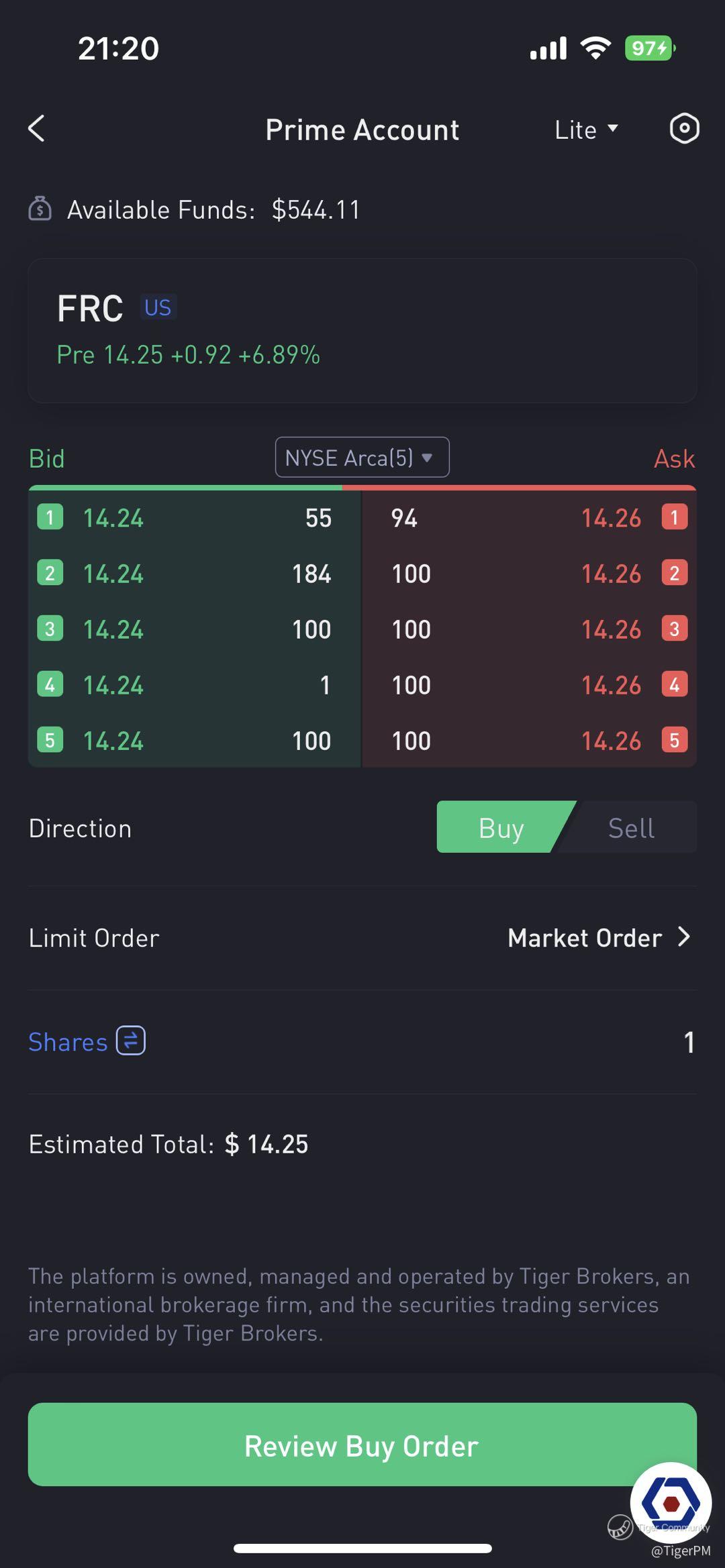Toggle Shares quantity unit
725x1568 pixels.
pyautogui.click(x=130, y=1041)
